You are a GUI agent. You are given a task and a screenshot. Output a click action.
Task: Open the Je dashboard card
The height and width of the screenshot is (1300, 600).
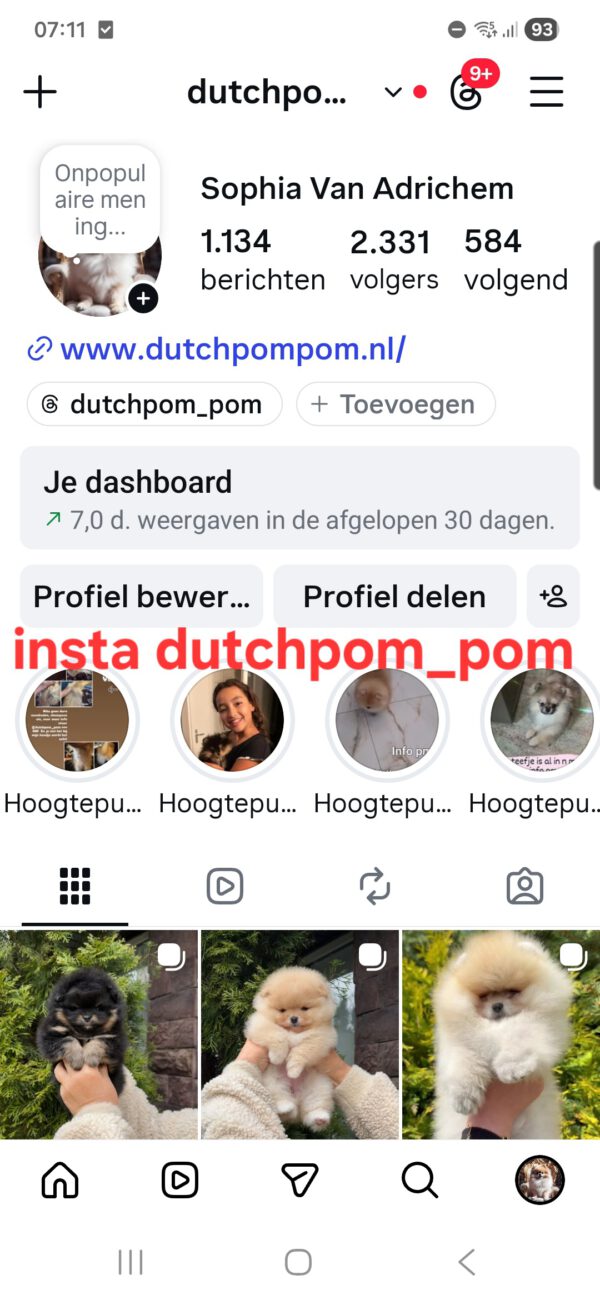click(x=299, y=498)
